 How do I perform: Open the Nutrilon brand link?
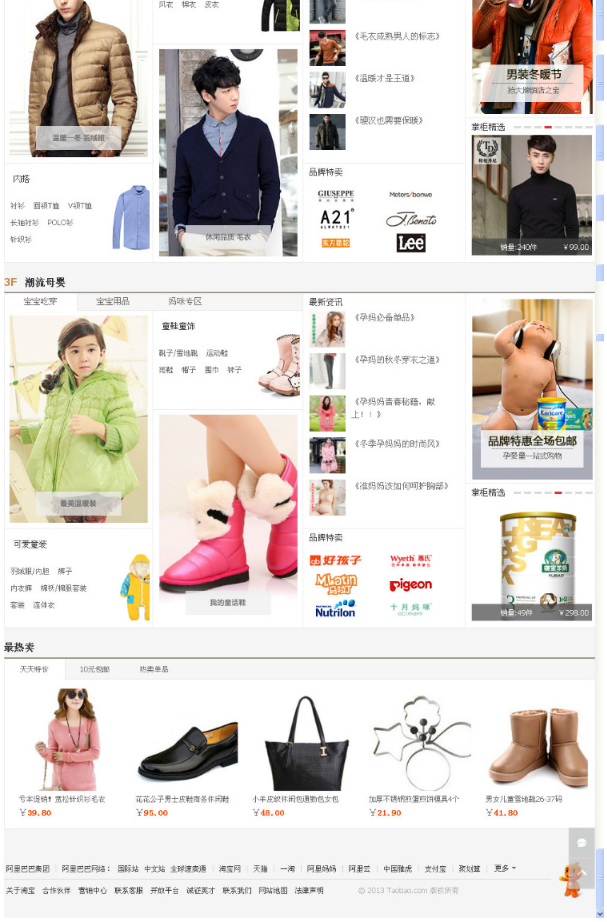335,610
